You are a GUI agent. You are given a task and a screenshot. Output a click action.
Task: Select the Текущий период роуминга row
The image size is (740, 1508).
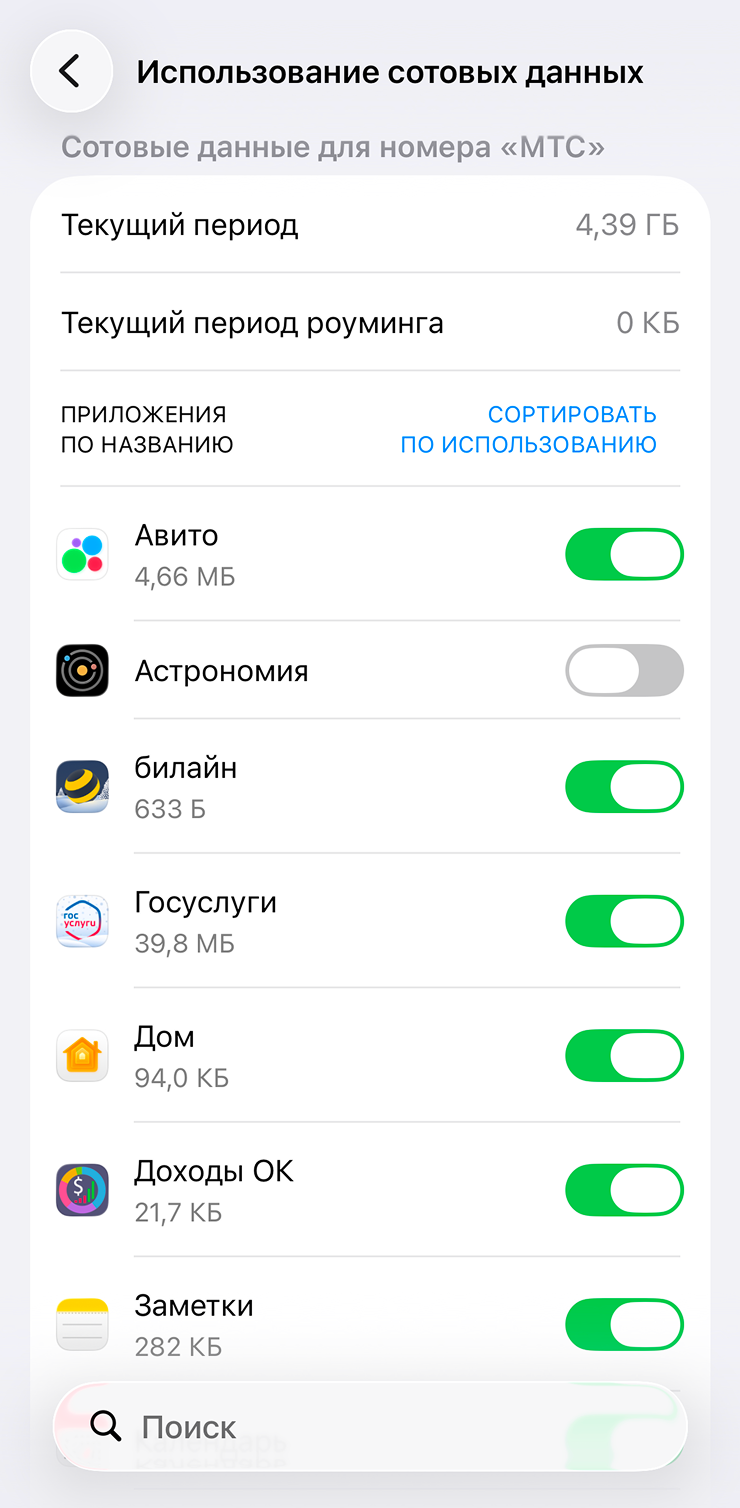(370, 322)
